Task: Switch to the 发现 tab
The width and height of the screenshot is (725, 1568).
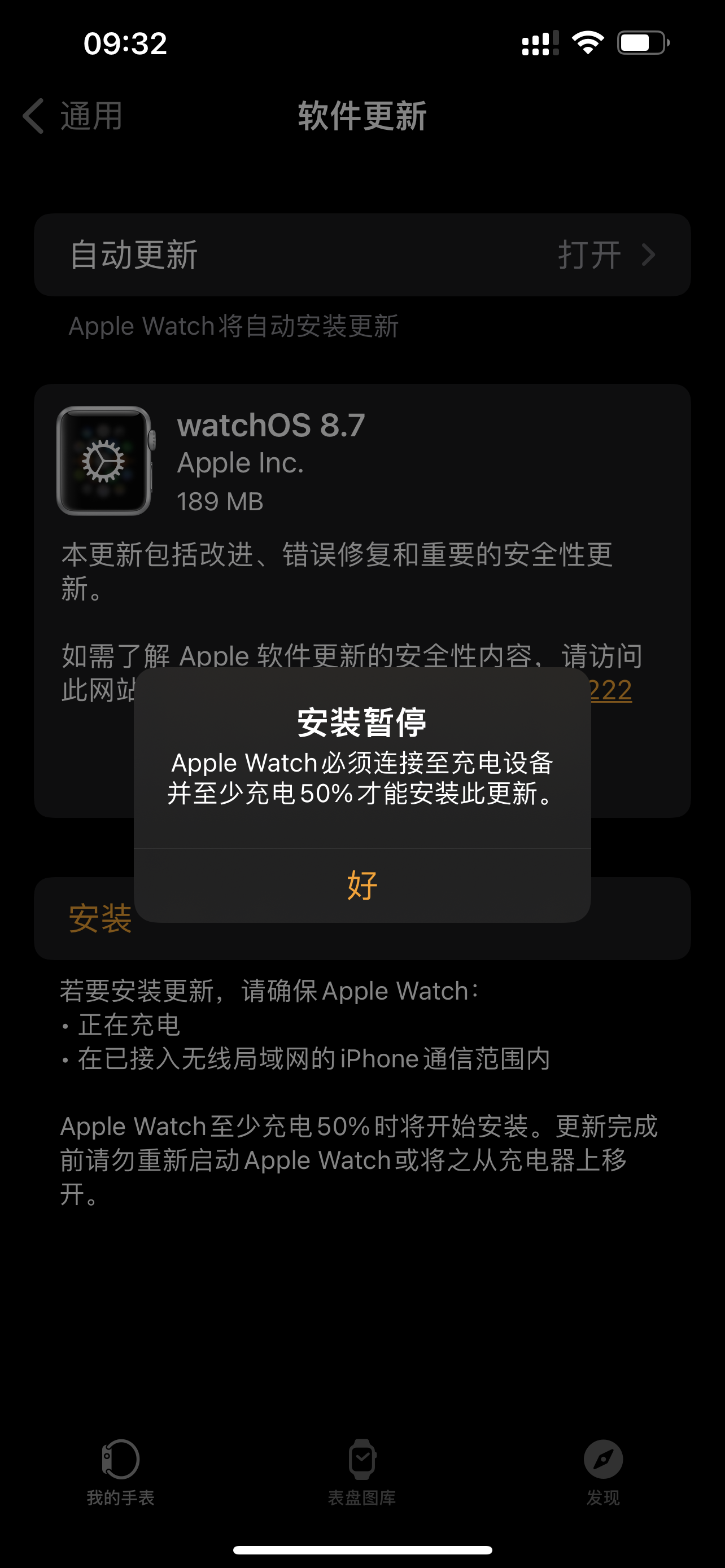Action: coord(602,1470)
